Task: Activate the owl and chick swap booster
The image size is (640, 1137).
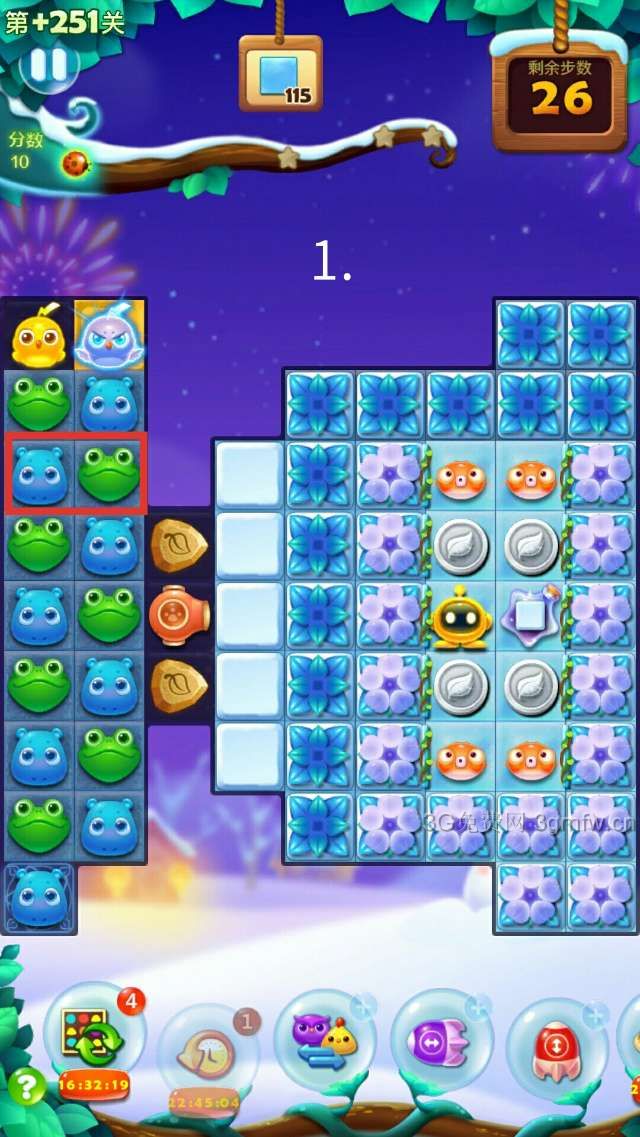Action: pos(324,1042)
